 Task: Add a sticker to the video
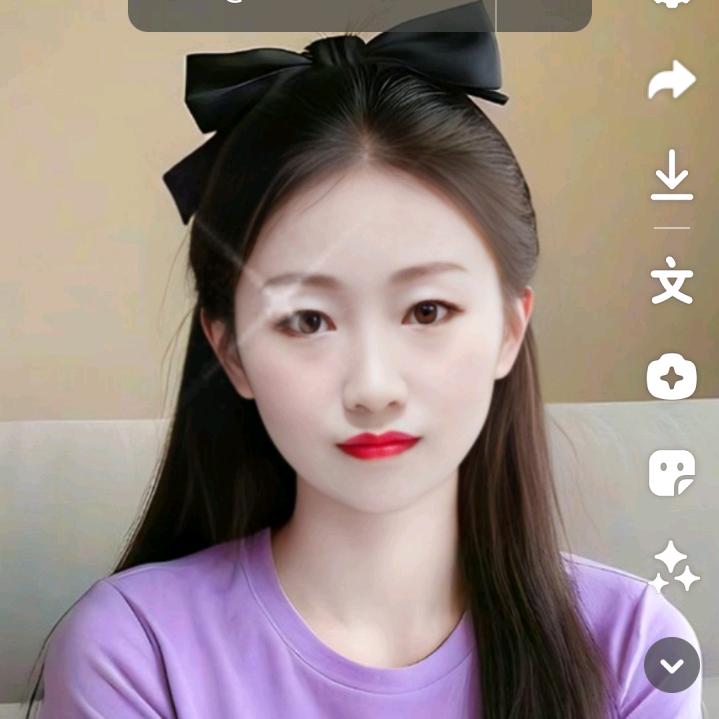[x=672, y=472]
